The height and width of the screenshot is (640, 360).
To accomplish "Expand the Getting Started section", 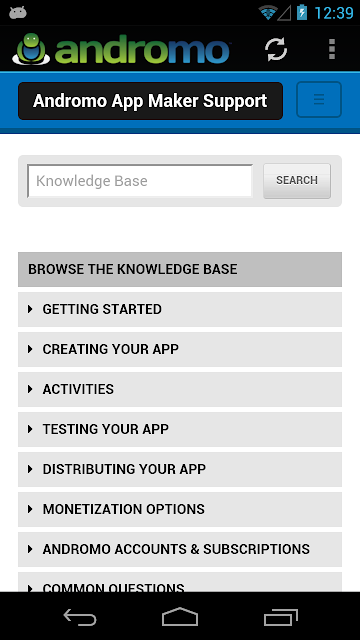I will (180, 309).
